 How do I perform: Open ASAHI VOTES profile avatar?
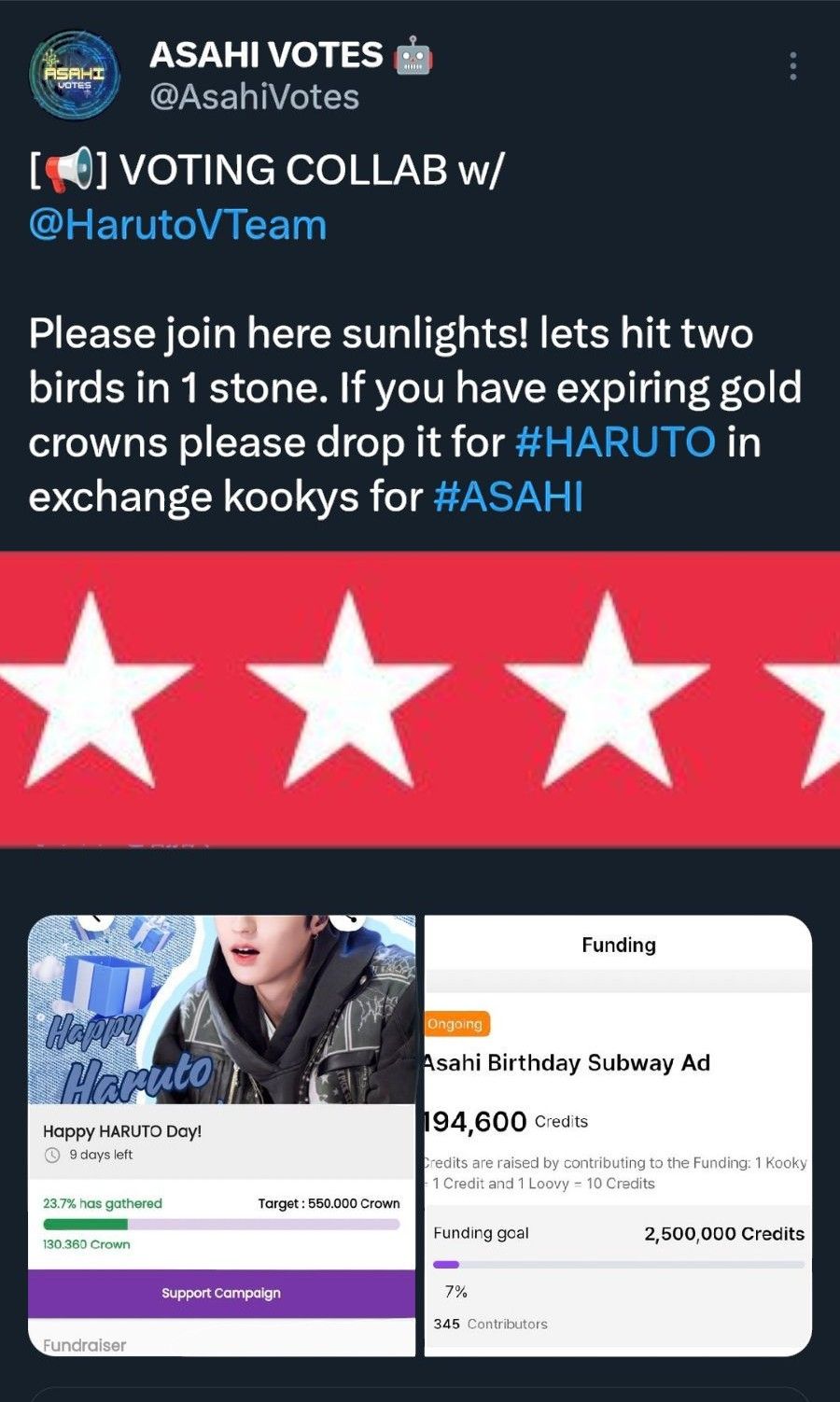coord(75,75)
